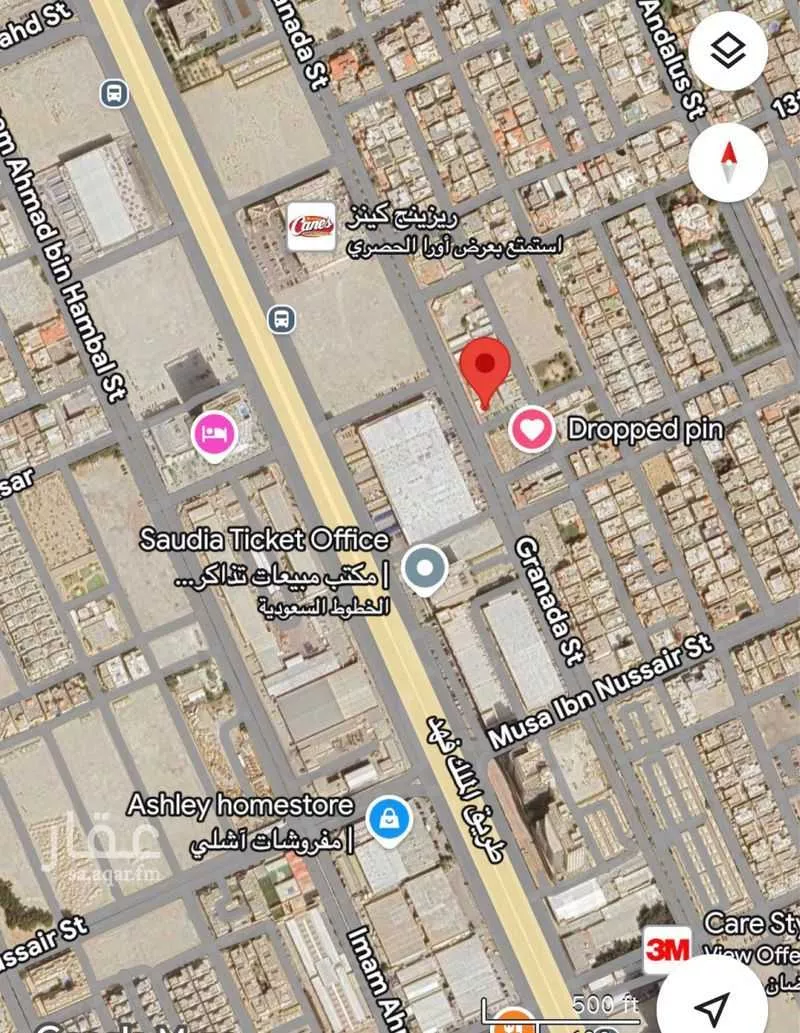The height and width of the screenshot is (1033, 800).
Task: Tap the bus stop icon near Raising Cane's
Action: 281,319
